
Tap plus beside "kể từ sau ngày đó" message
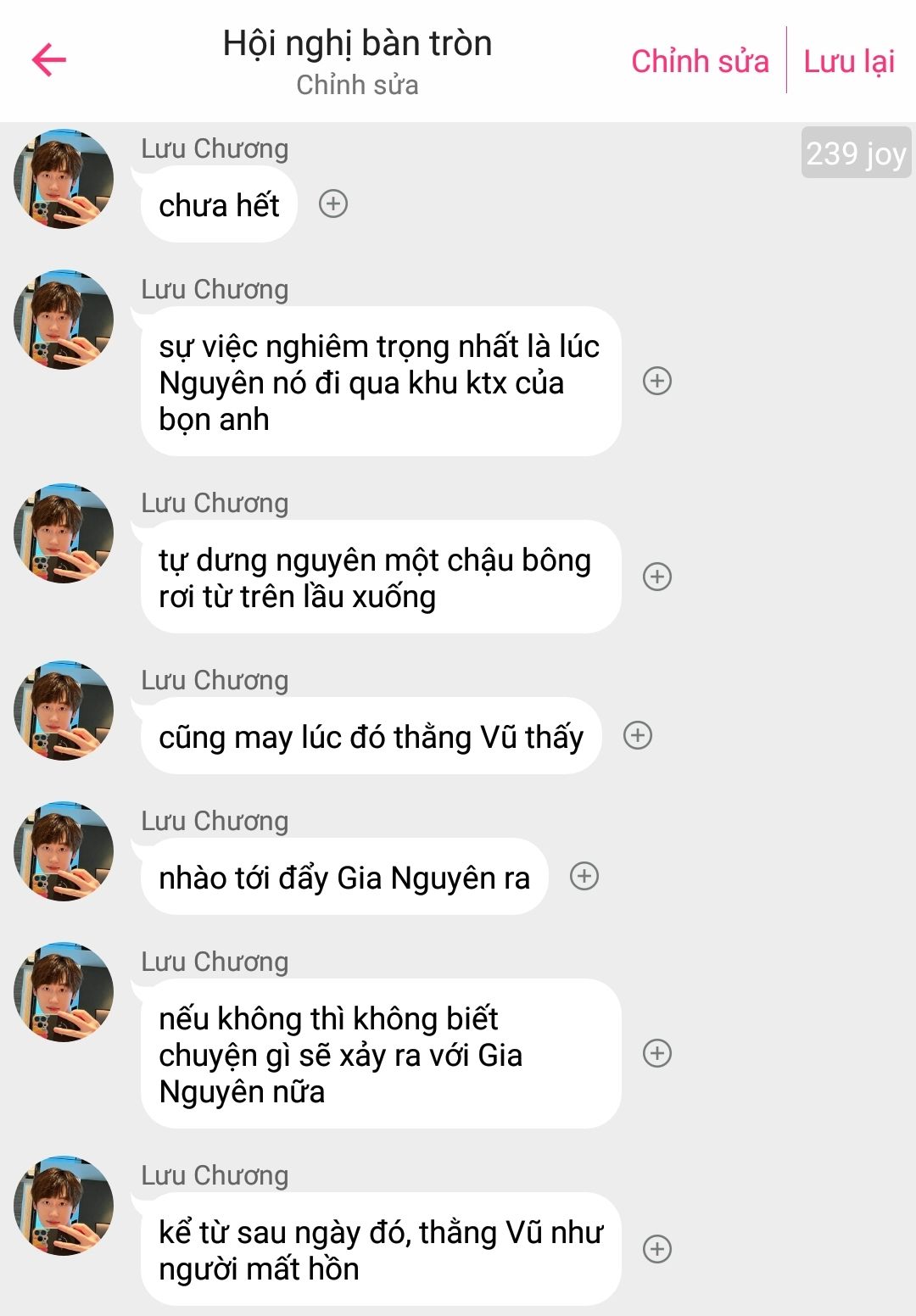(657, 1249)
